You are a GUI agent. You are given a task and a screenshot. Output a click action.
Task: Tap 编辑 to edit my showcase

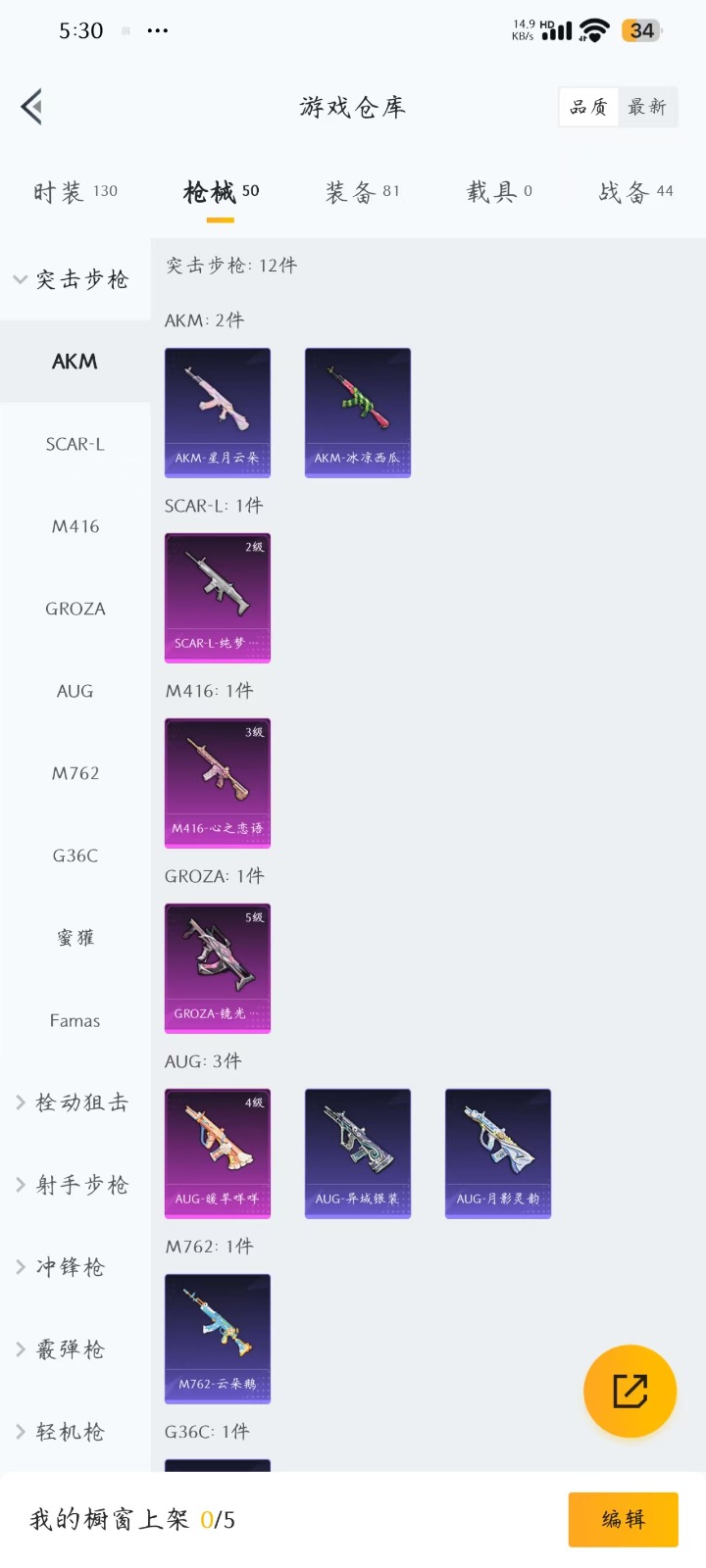(623, 1519)
